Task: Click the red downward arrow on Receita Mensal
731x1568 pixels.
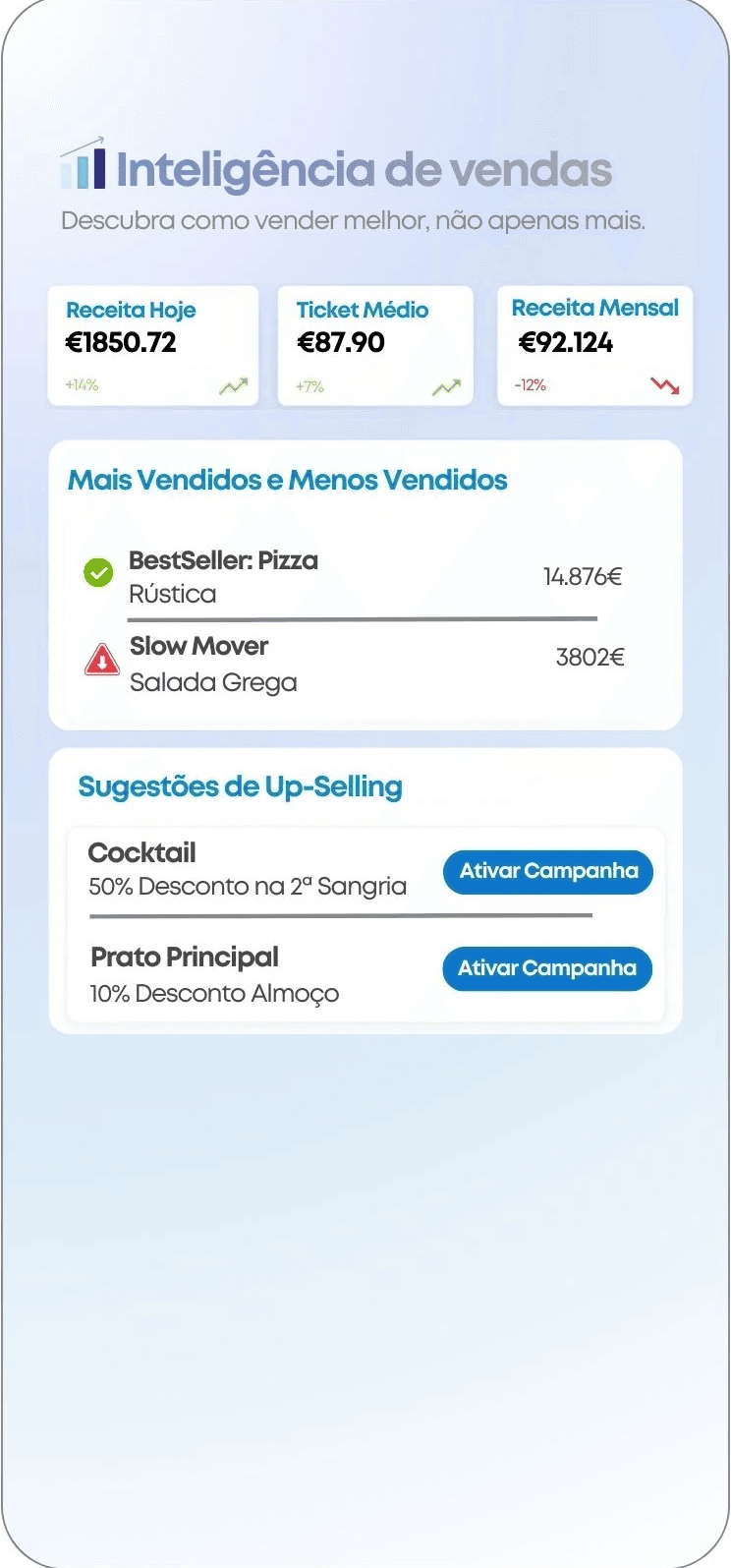Action: [665, 385]
